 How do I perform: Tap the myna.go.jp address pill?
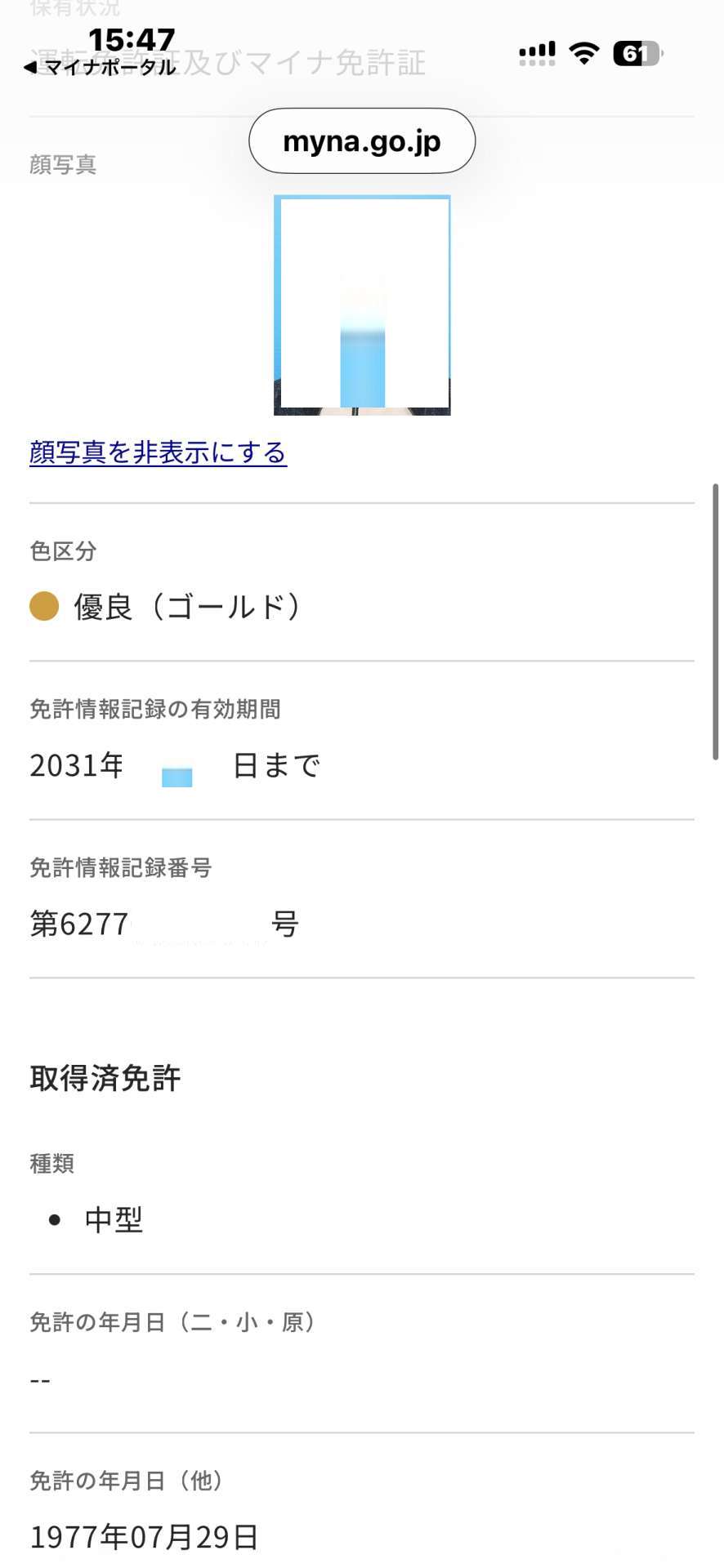362,141
